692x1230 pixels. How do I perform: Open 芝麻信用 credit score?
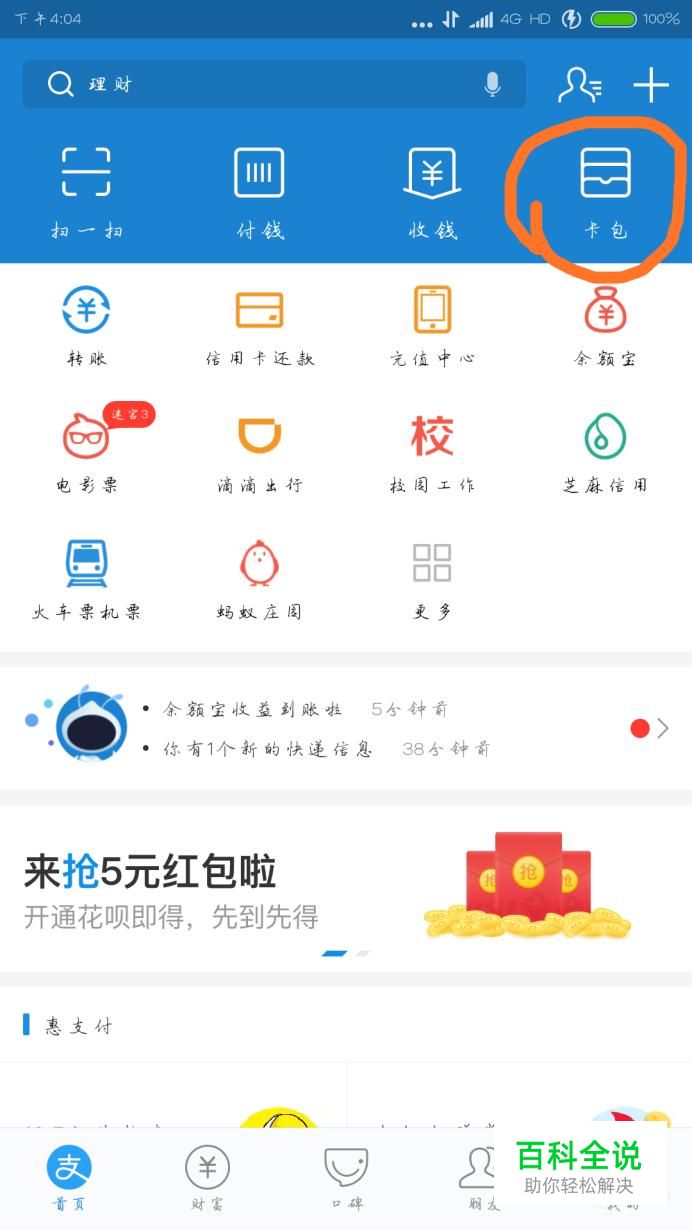[x=605, y=452]
